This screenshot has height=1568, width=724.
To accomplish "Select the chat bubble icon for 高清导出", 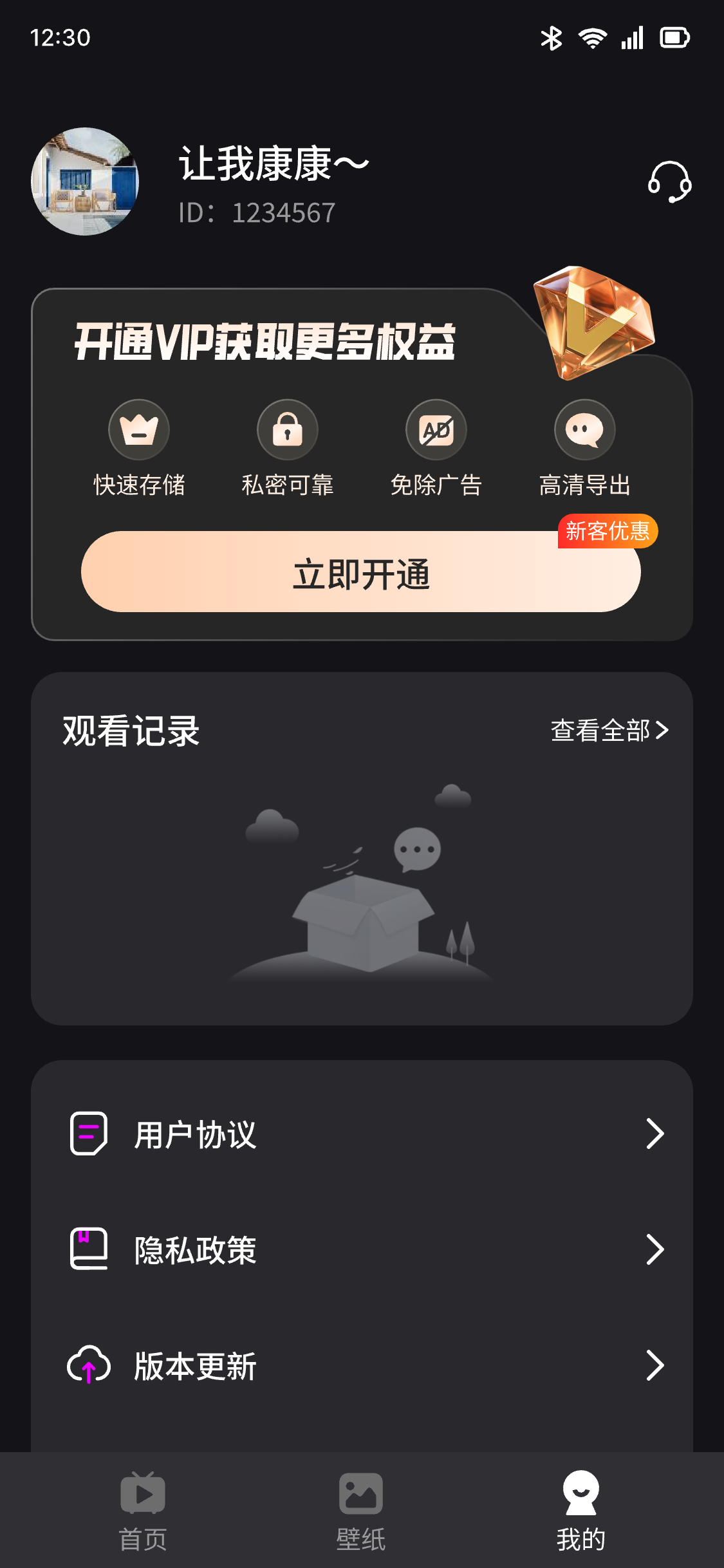I will [x=583, y=429].
